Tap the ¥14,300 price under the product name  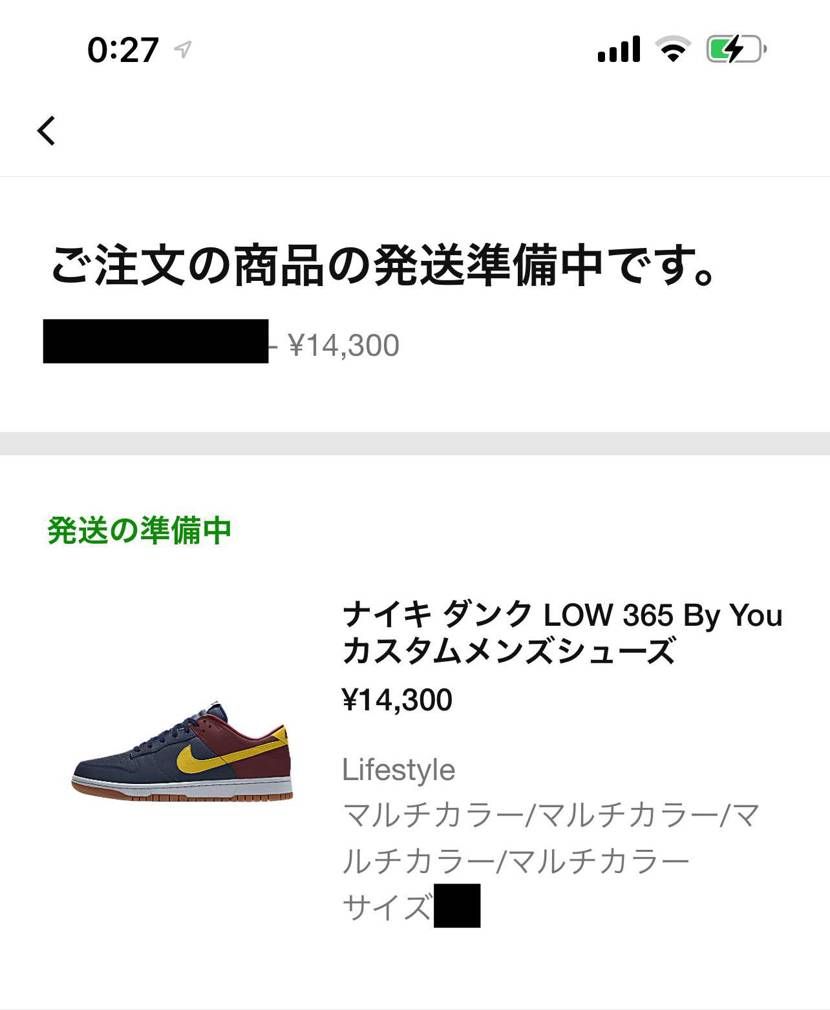(396, 700)
